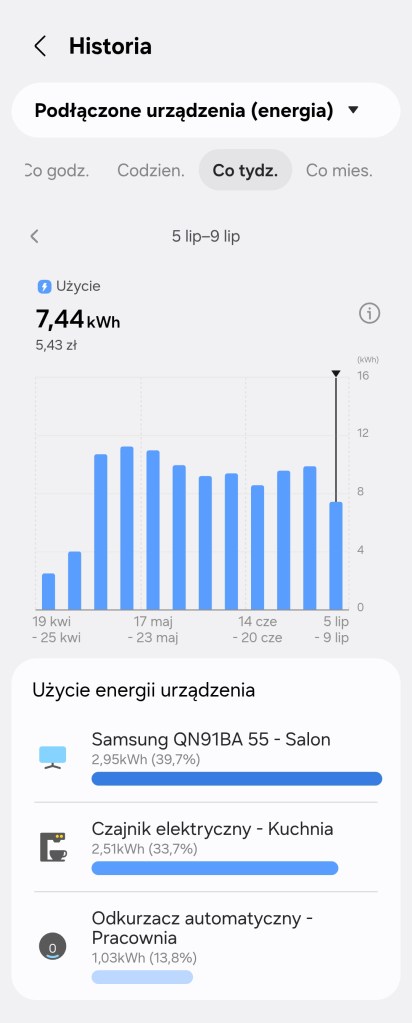Switch to the Co mies. tab
Screen dimensions: 412x1023
(339, 171)
